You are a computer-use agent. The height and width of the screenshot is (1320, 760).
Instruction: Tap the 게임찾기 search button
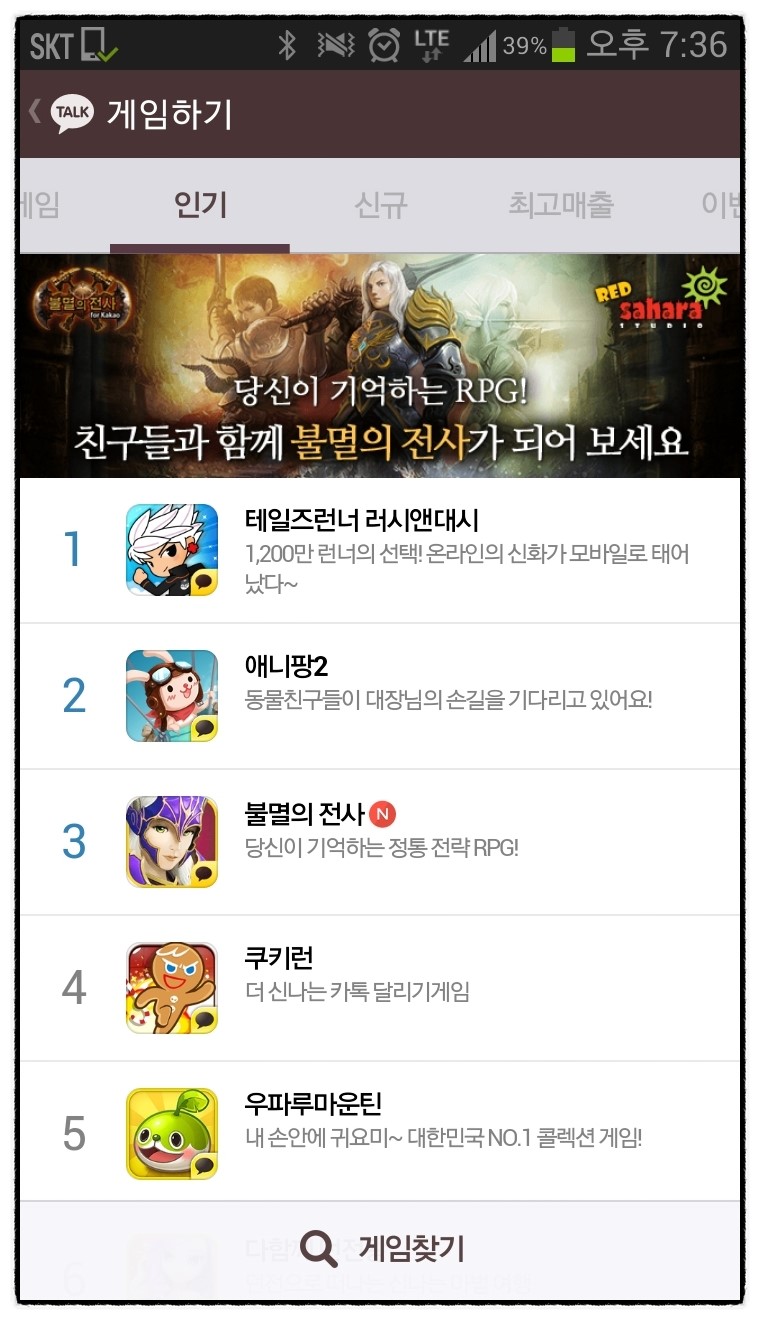tap(382, 1248)
